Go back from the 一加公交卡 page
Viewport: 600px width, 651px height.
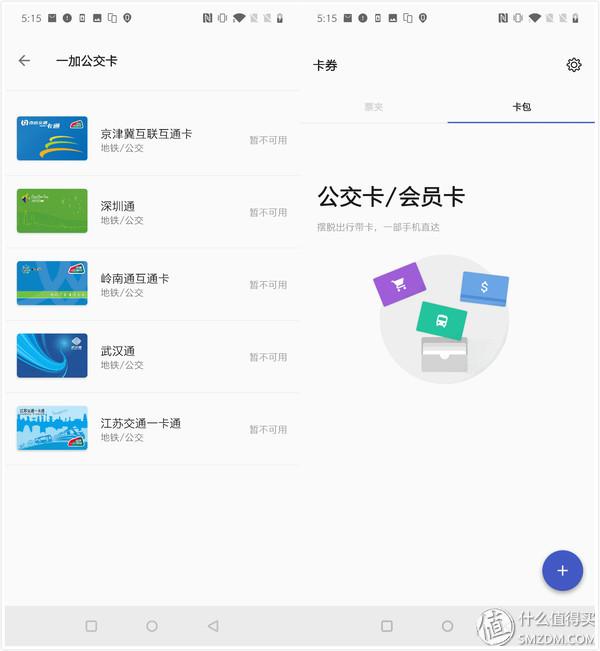pos(25,61)
